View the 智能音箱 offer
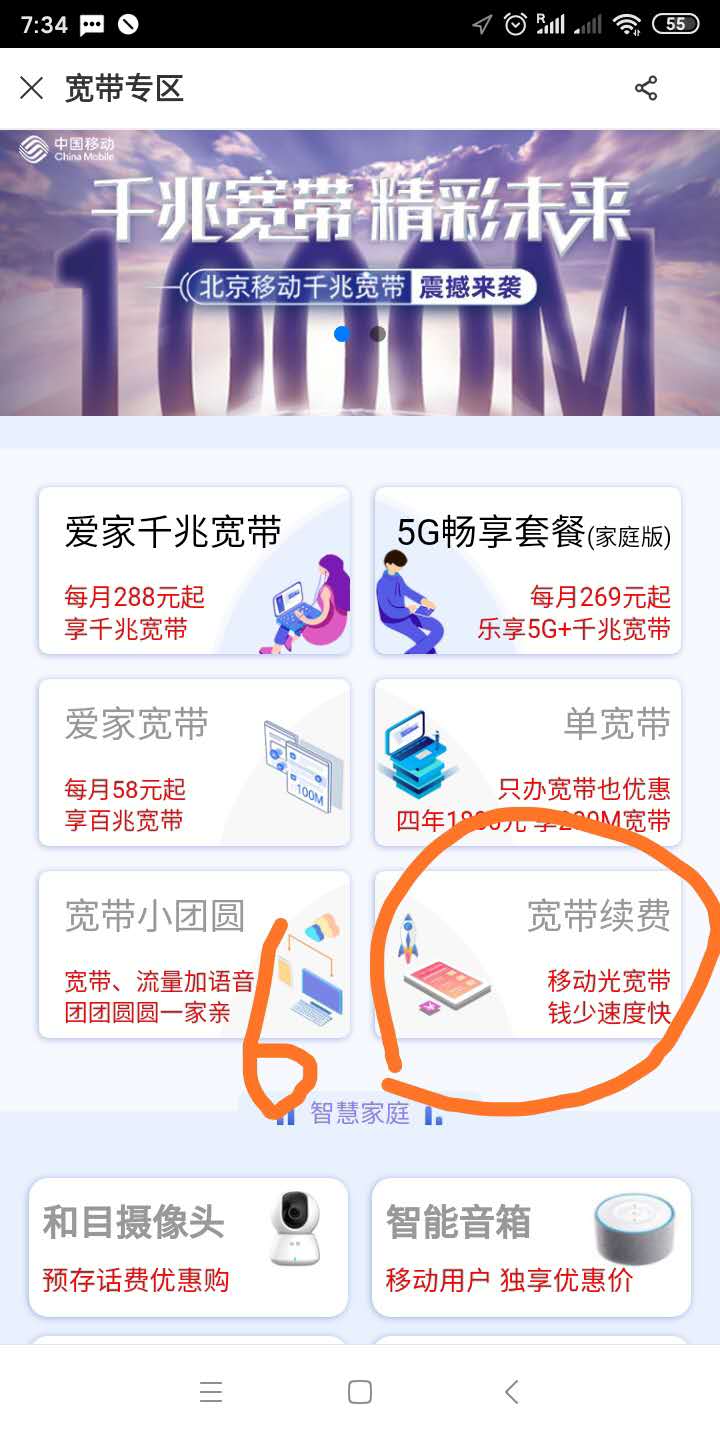Viewport: 720px width, 1440px height. point(531,1247)
